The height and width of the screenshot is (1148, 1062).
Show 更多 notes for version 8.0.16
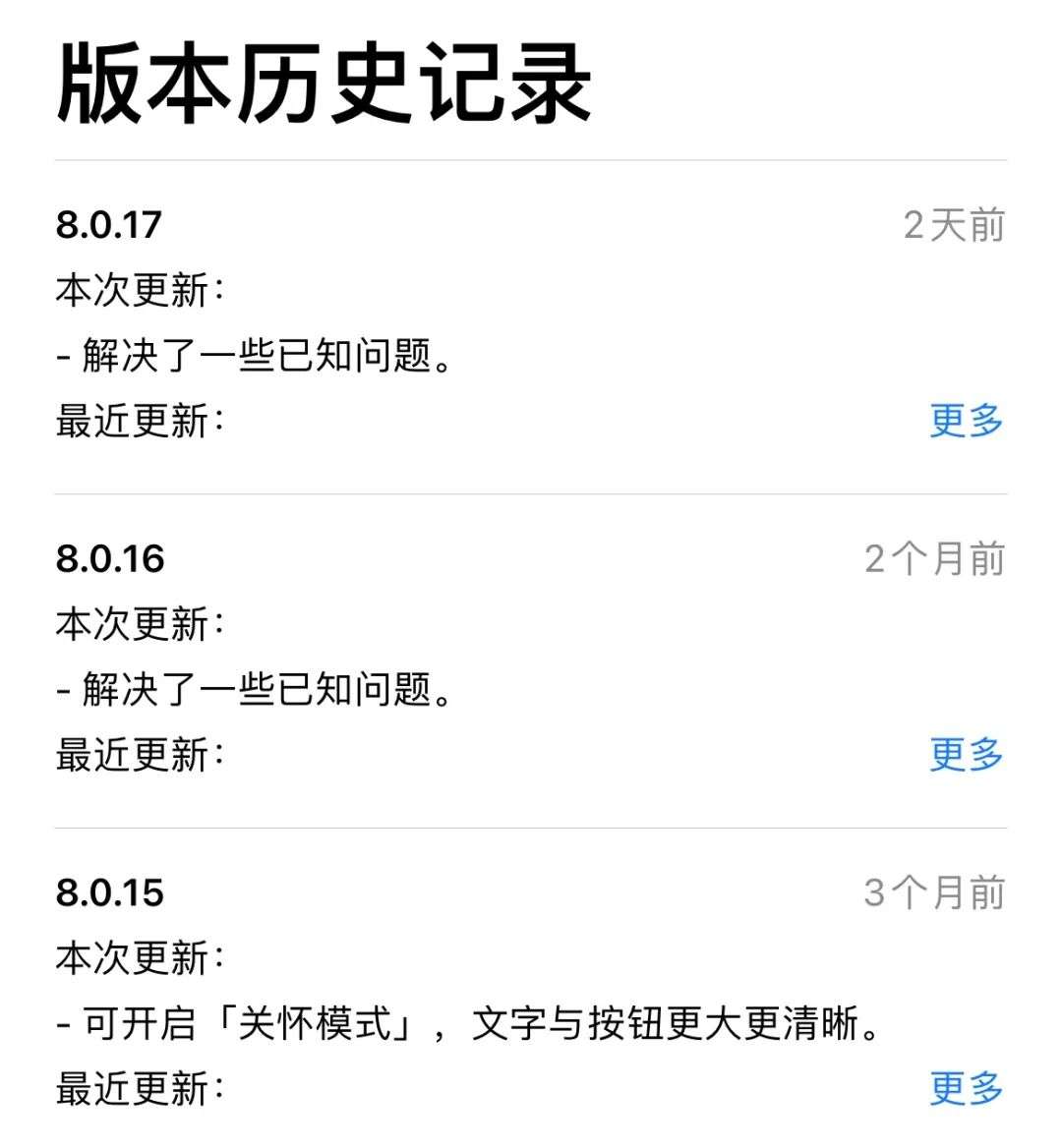point(966,755)
